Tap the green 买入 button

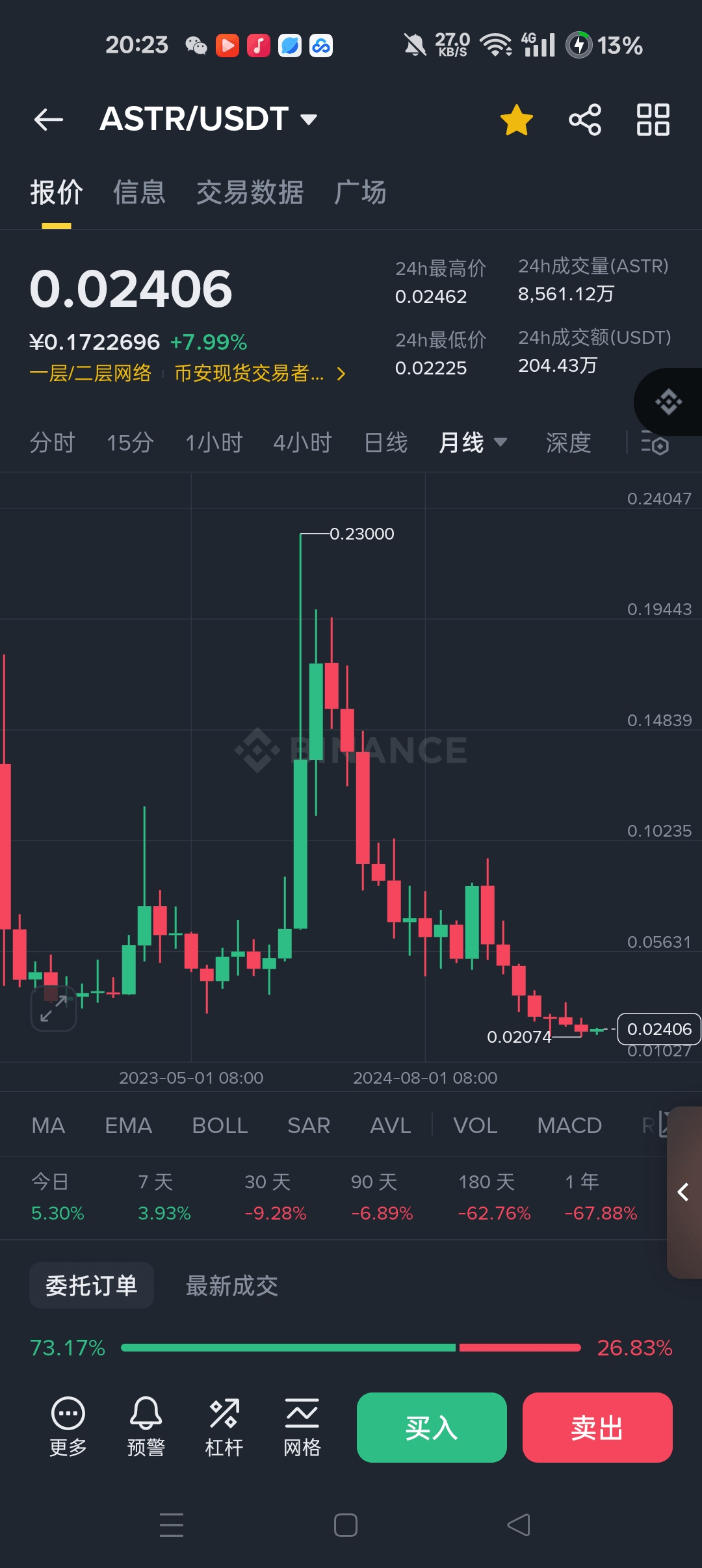[x=432, y=1428]
